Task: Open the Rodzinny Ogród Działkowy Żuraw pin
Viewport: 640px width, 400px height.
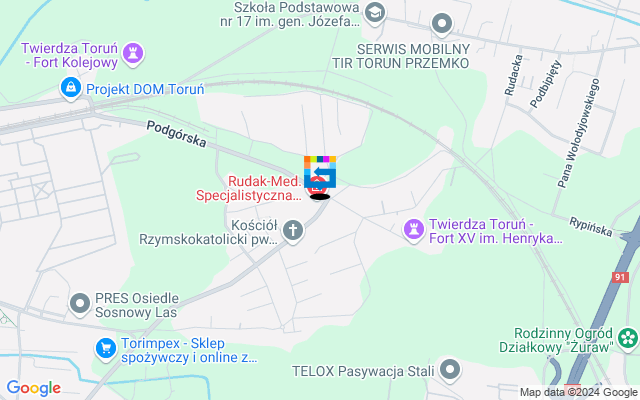Action: tap(627, 337)
